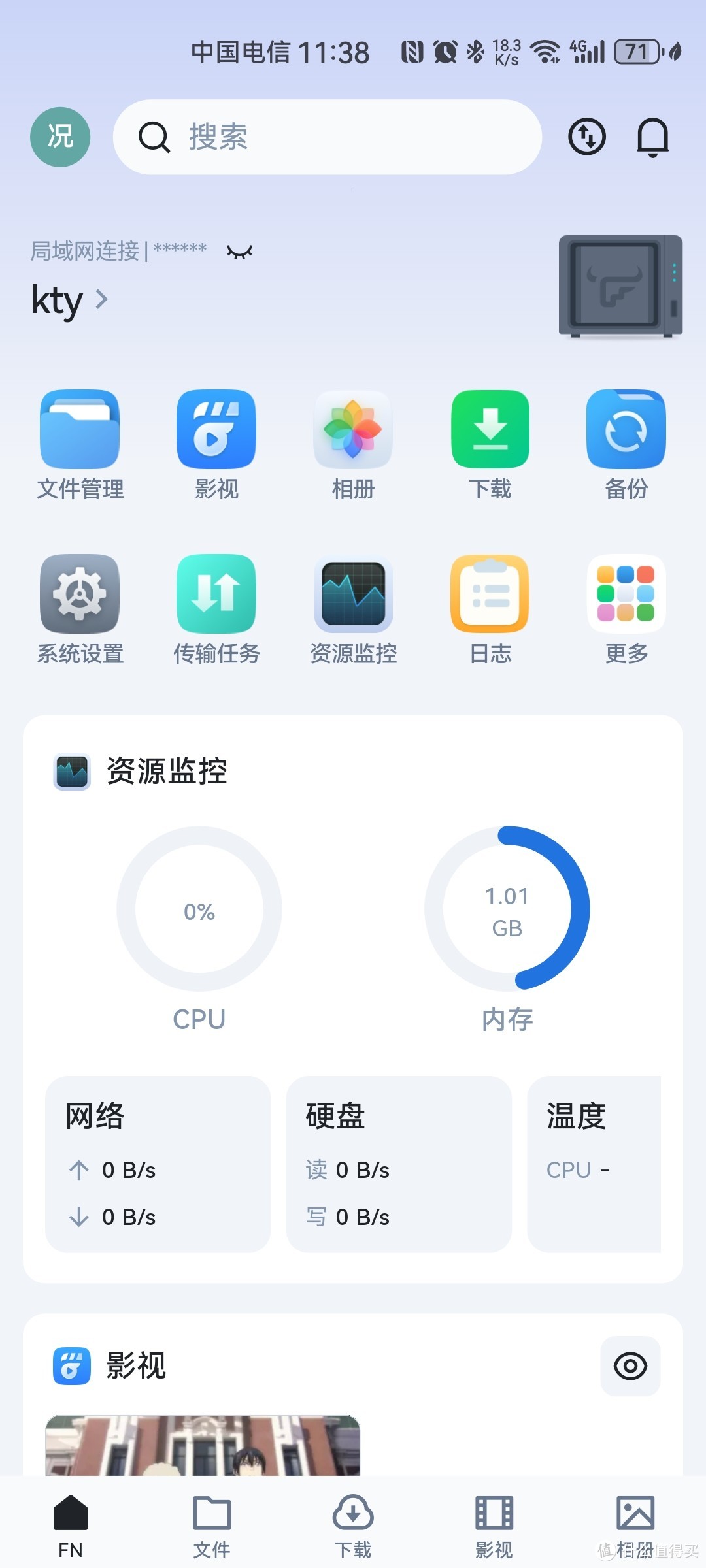
Task: Open the 文件管理 file manager app
Action: click(x=79, y=430)
